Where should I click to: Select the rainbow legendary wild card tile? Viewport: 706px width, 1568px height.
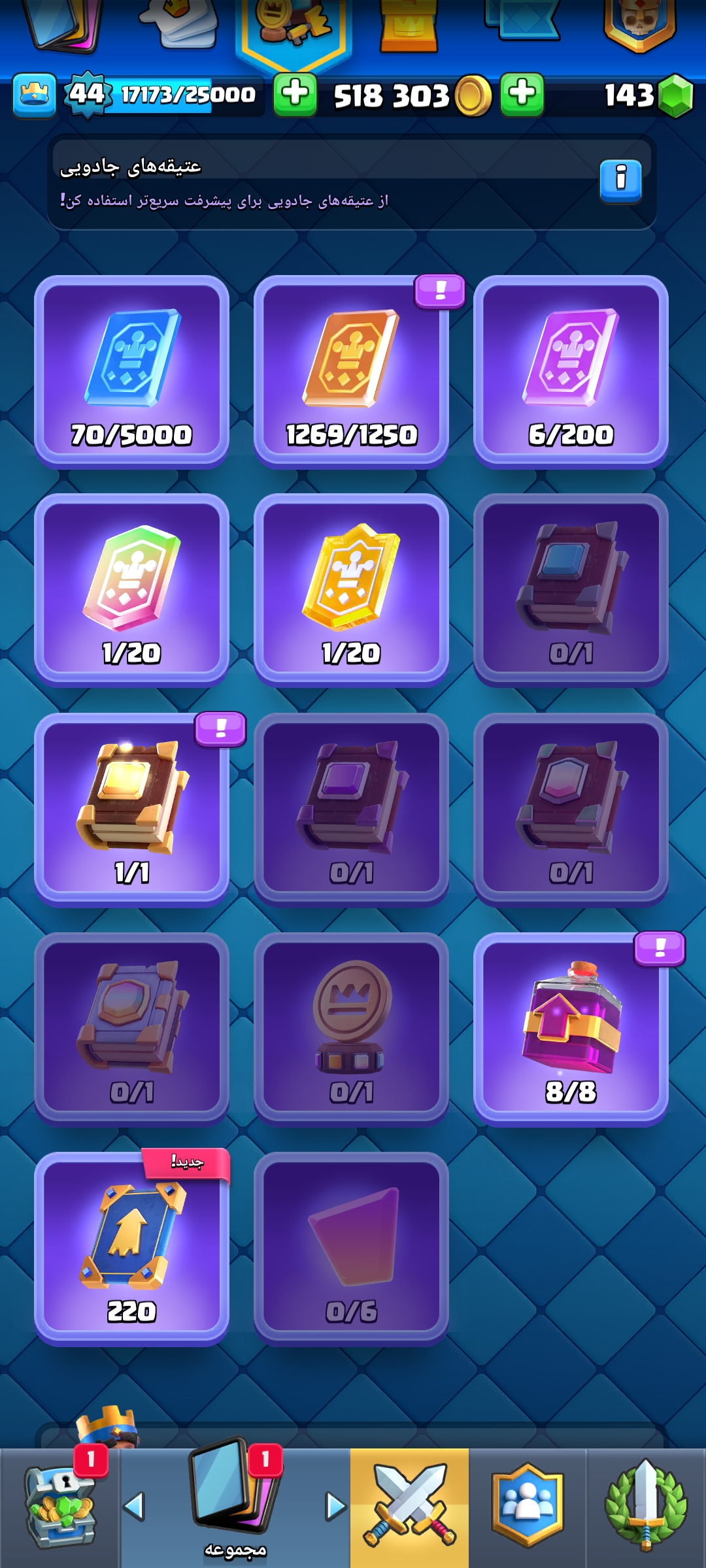[x=131, y=589]
